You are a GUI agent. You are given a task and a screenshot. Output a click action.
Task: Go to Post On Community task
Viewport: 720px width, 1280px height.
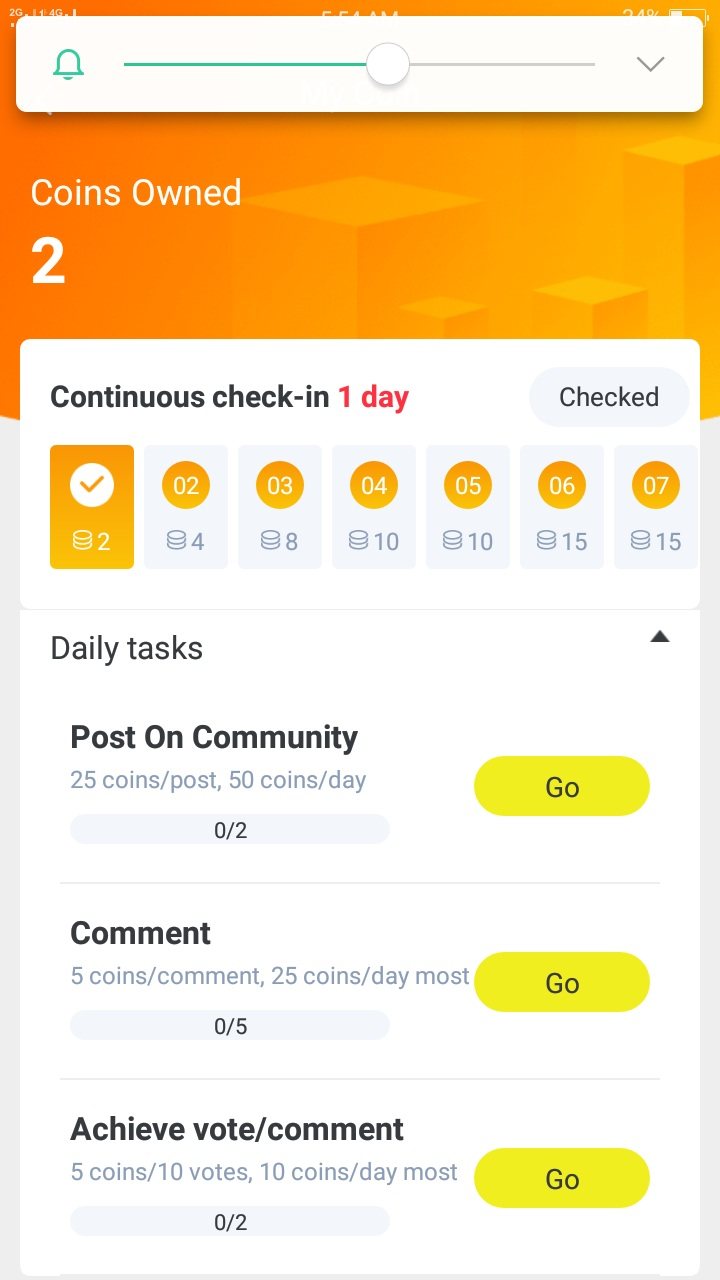tap(561, 787)
